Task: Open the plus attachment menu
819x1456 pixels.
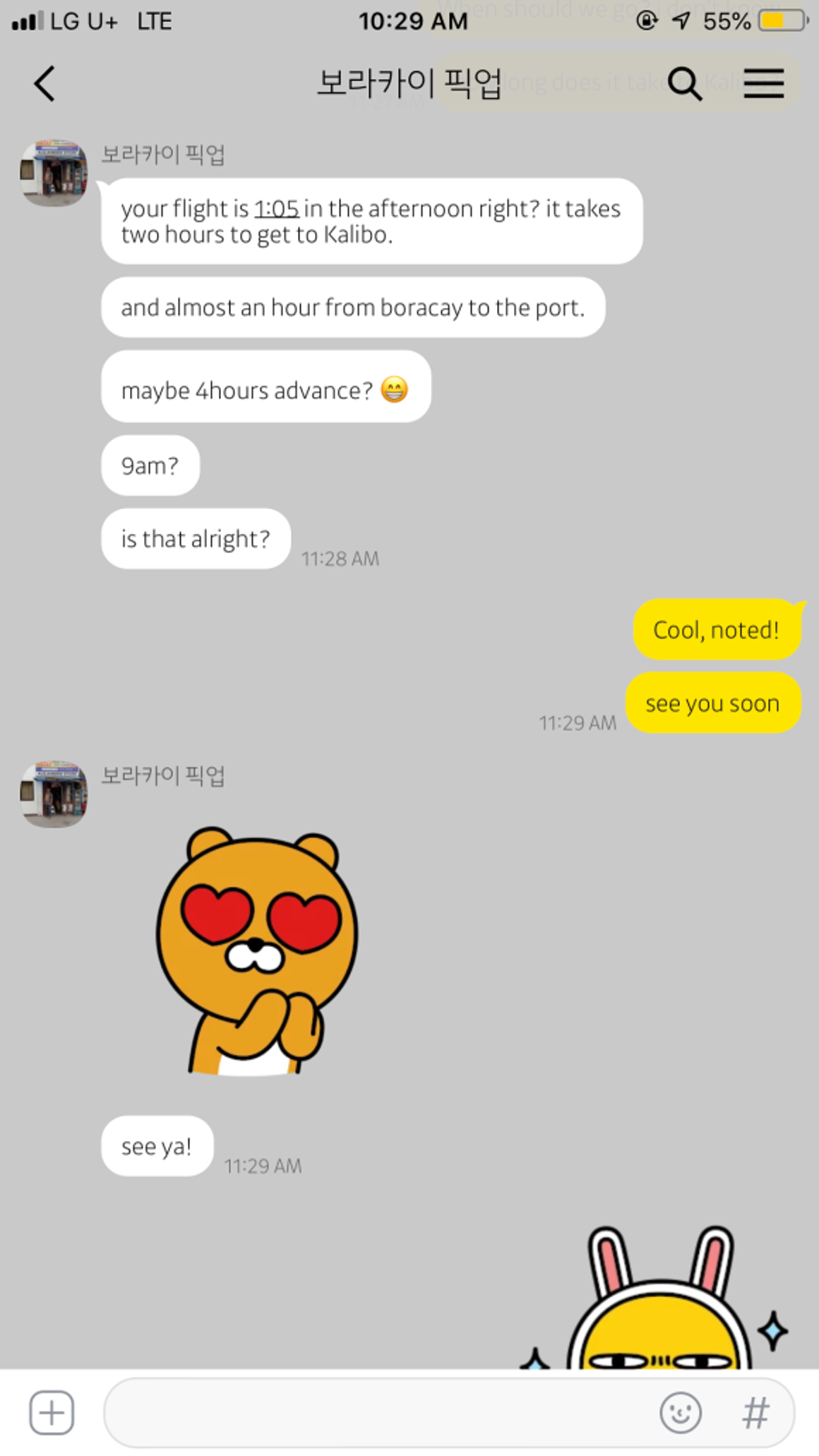Action: tap(52, 1413)
